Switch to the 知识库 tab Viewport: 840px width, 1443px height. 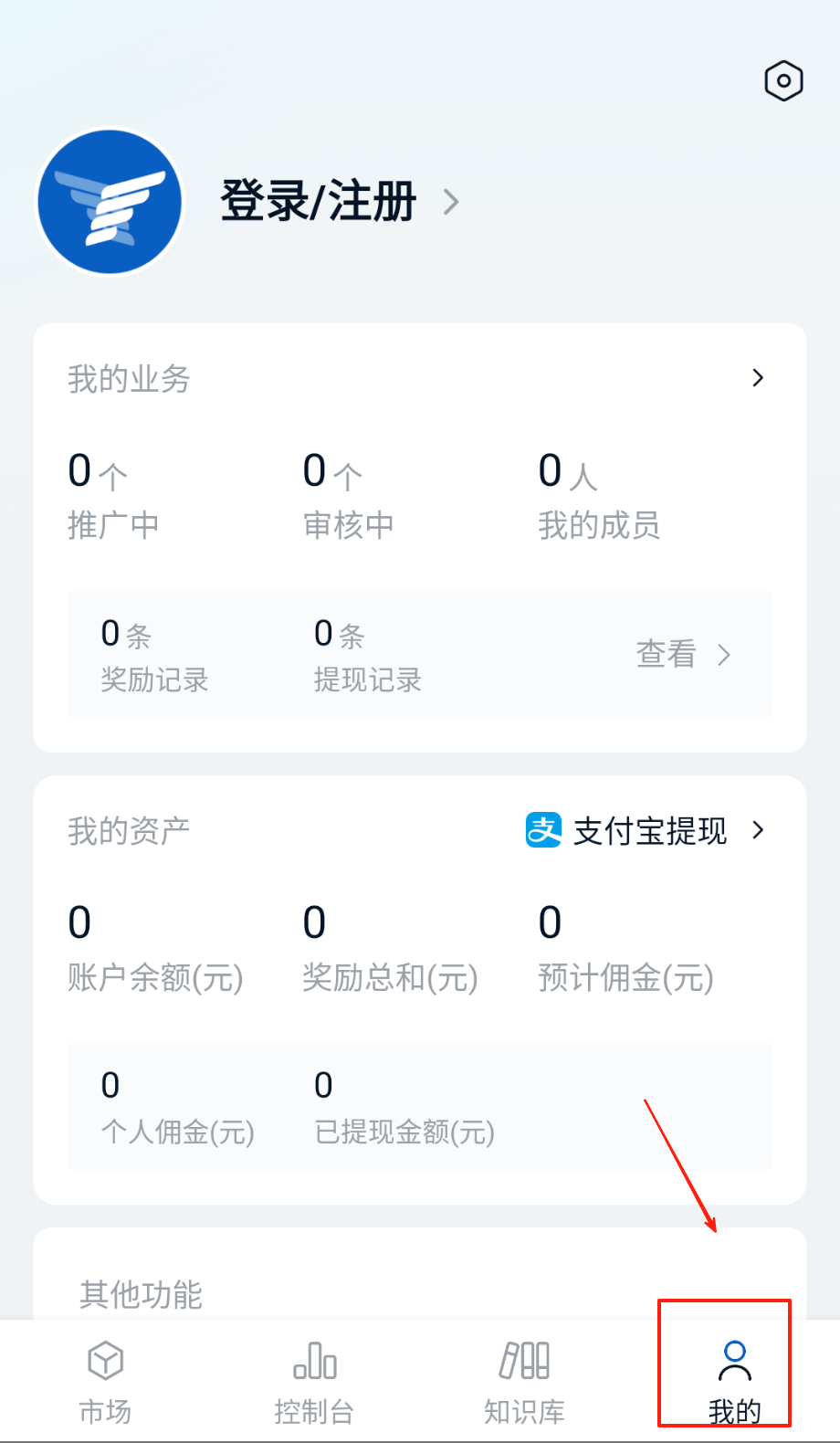pos(524,1379)
